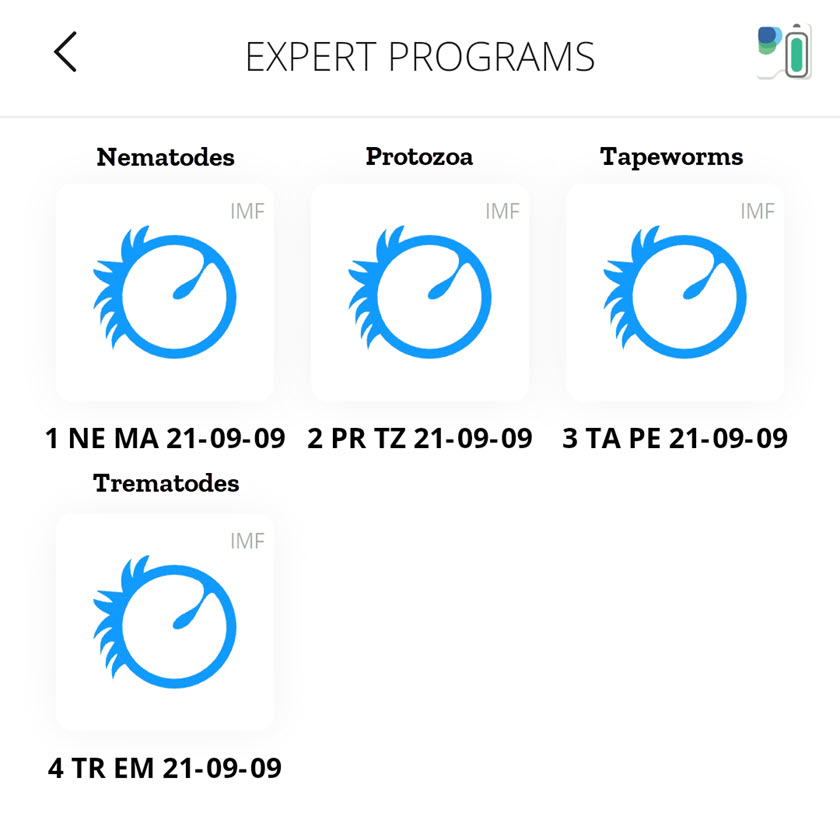Open the device status icon
This screenshot has height=820, width=840.
(784, 52)
